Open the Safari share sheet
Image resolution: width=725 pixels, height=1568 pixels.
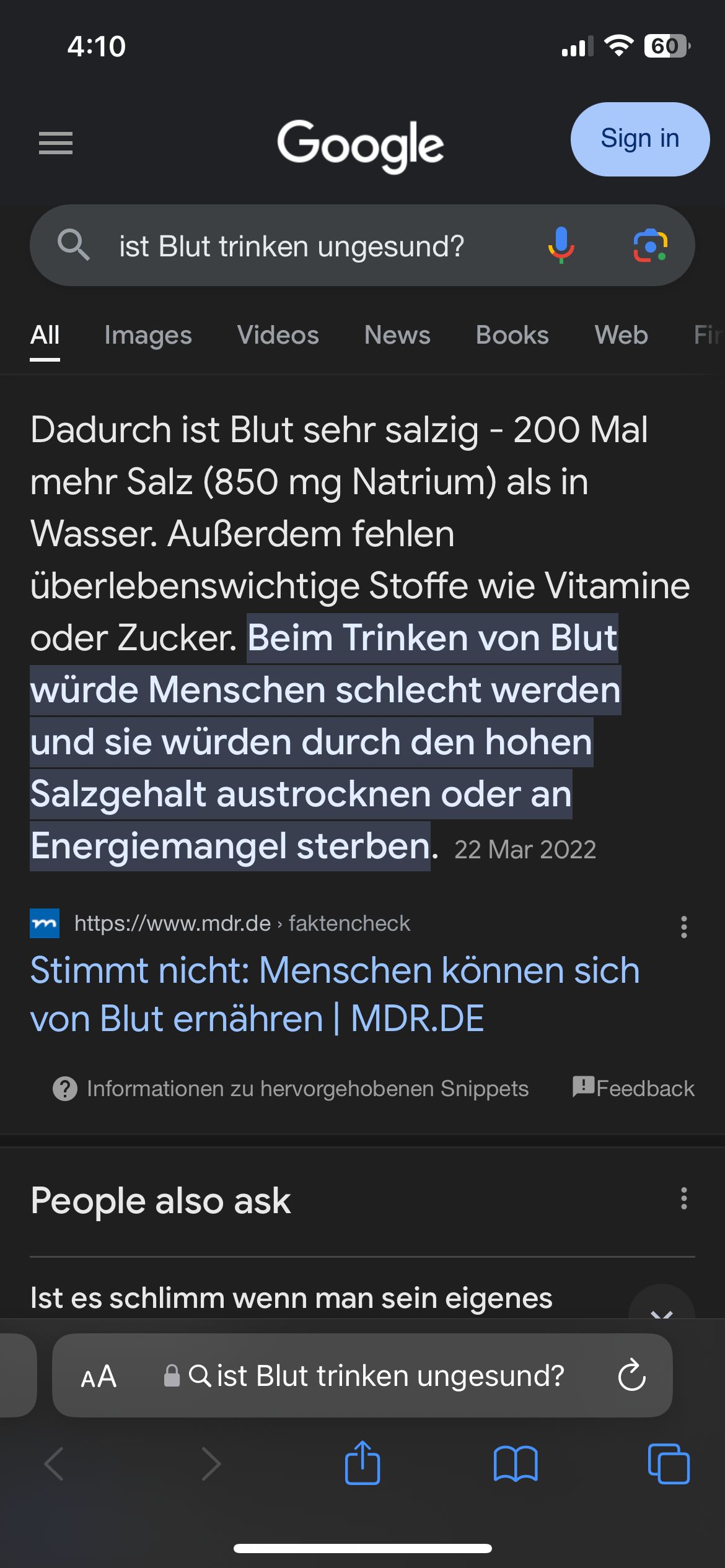pos(362,1463)
